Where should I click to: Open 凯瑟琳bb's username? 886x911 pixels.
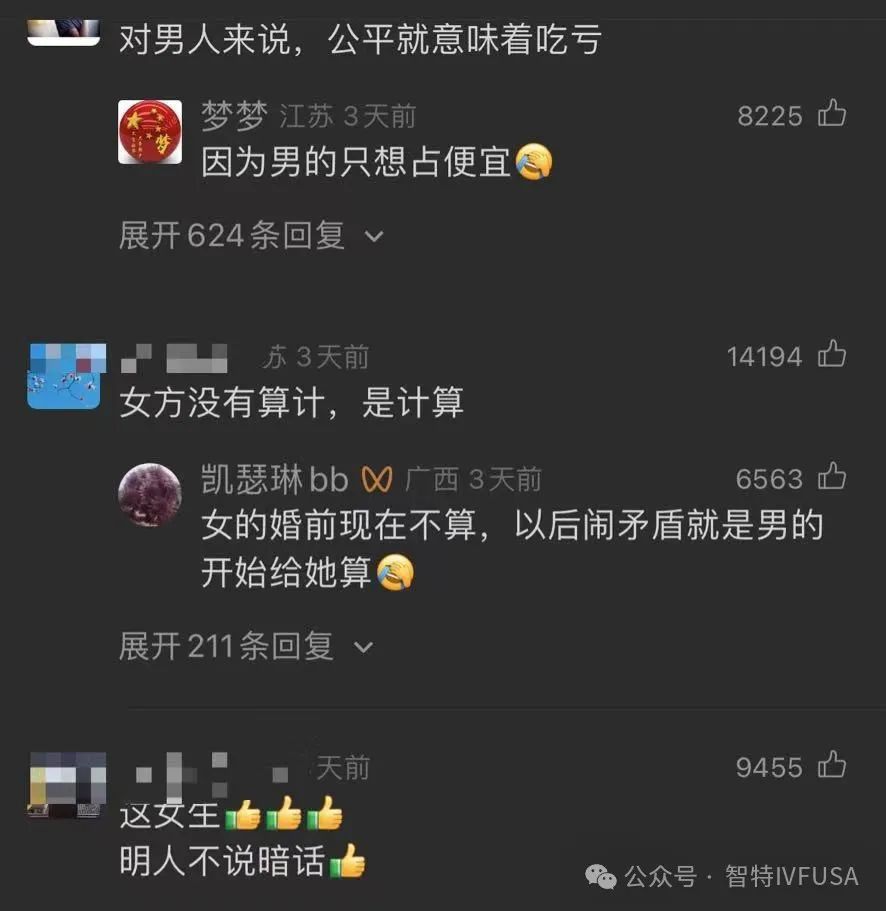(x=274, y=480)
